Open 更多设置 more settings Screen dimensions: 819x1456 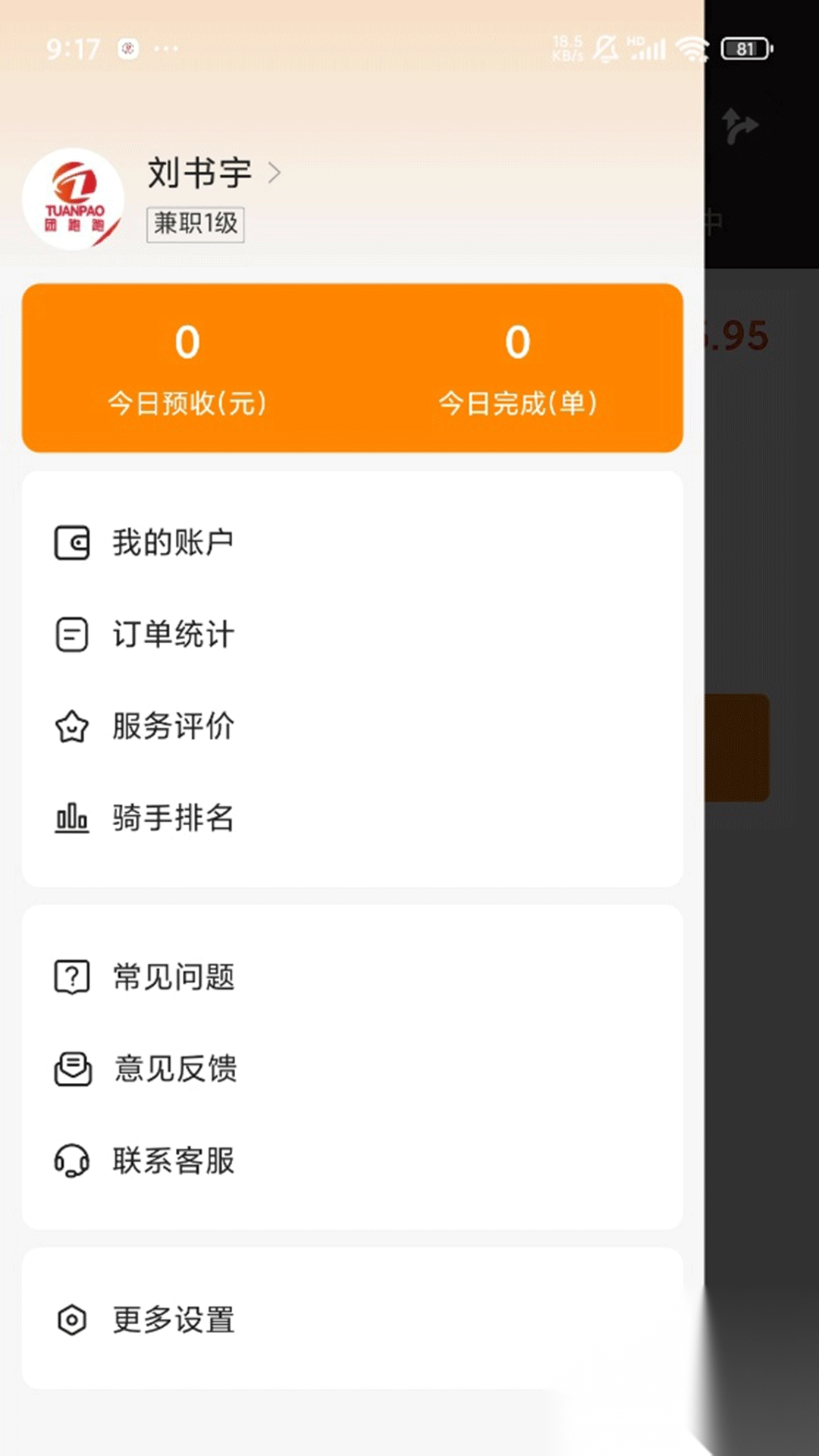pos(173,1320)
